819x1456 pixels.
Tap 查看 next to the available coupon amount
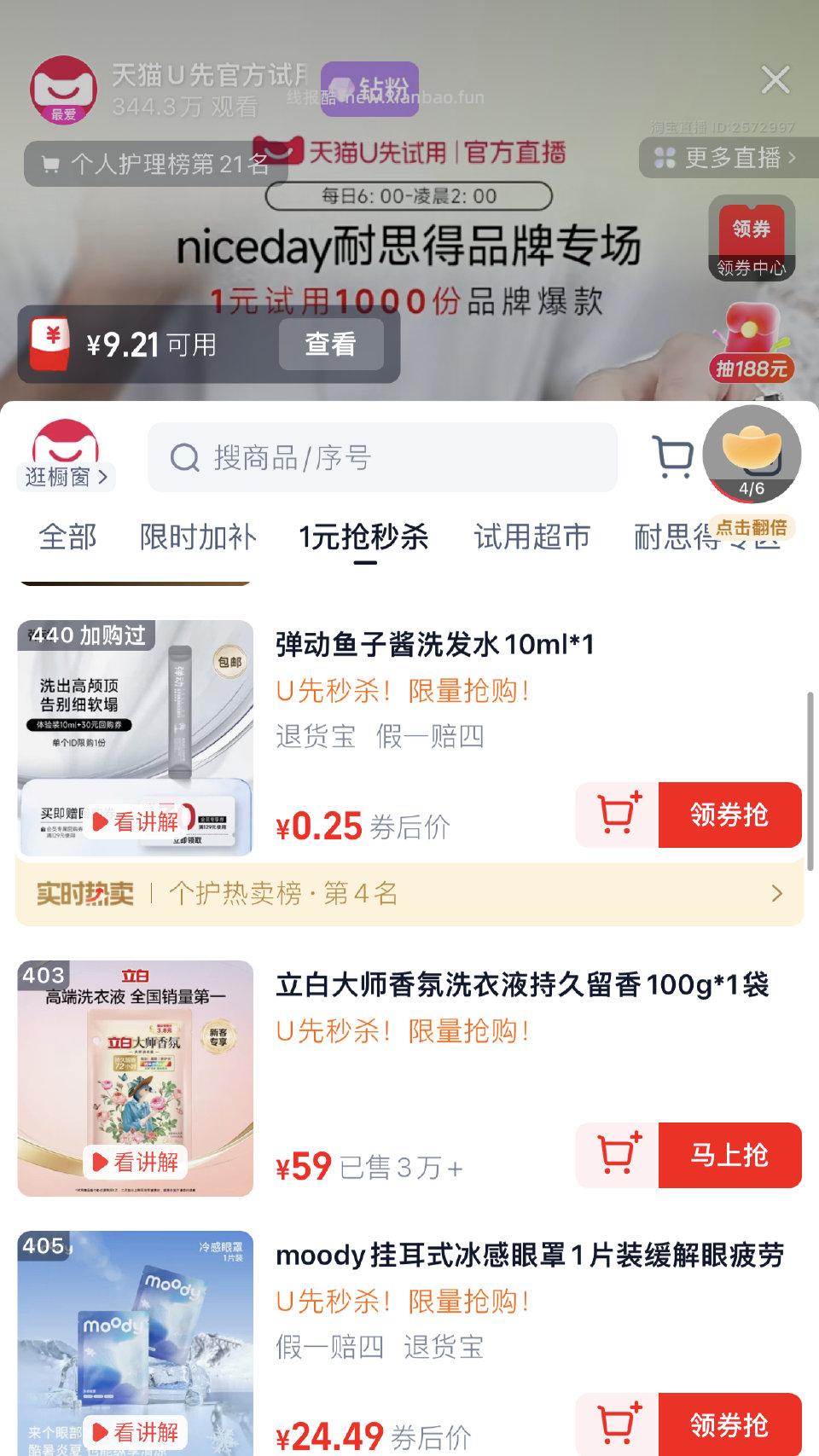[x=332, y=345]
